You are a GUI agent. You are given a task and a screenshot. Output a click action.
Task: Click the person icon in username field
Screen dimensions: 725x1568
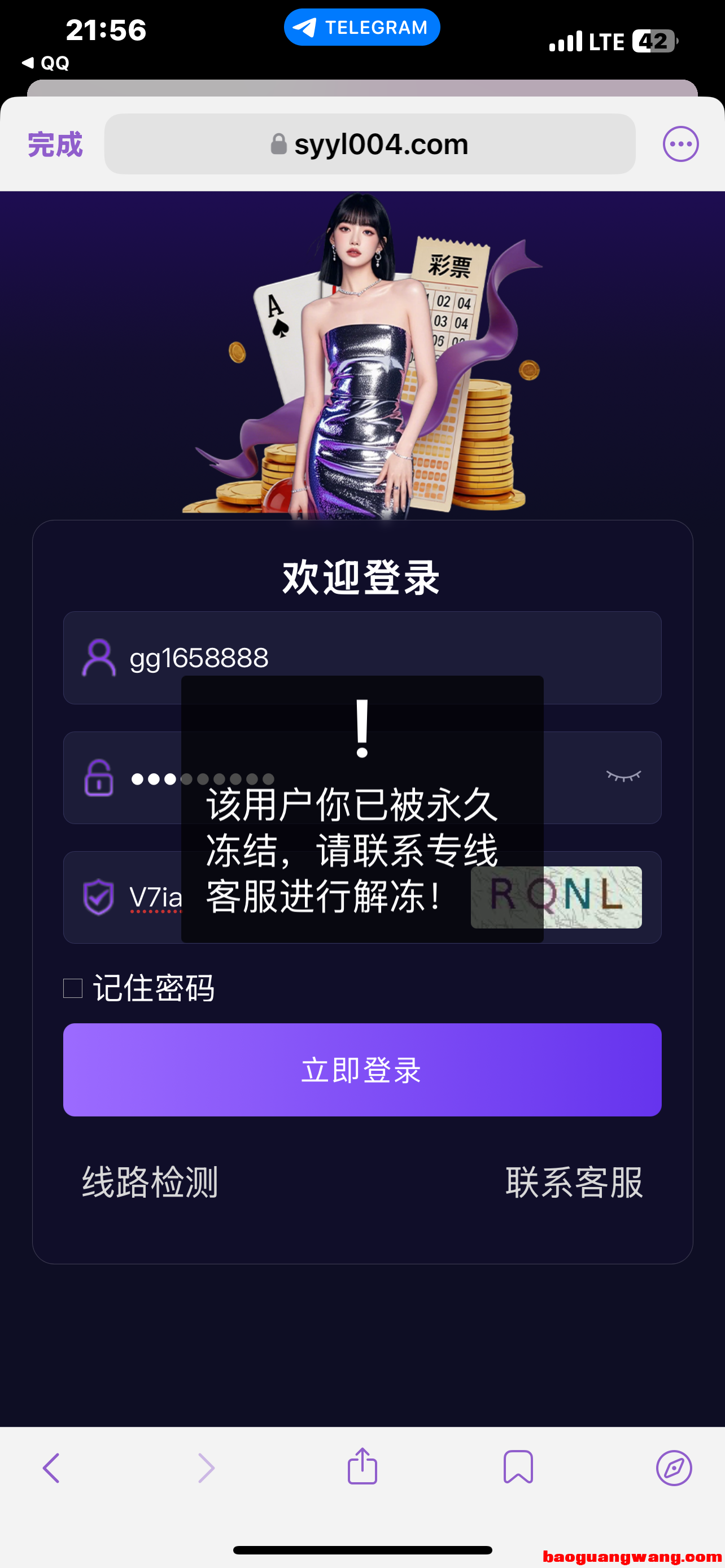[x=99, y=658]
